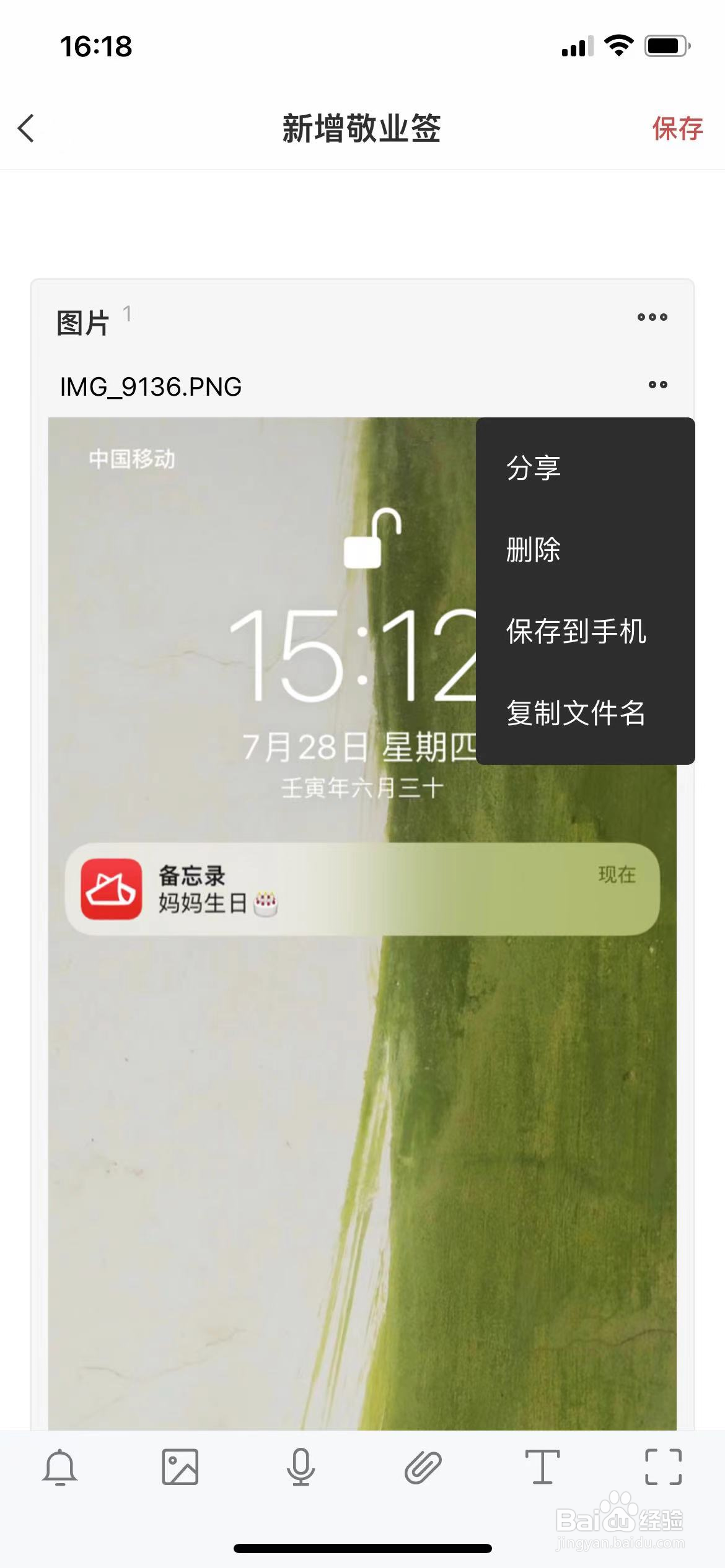Open the IMG_9136.PNG two-dot options menu
Screen dimensions: 725x1568
[657, 385]
